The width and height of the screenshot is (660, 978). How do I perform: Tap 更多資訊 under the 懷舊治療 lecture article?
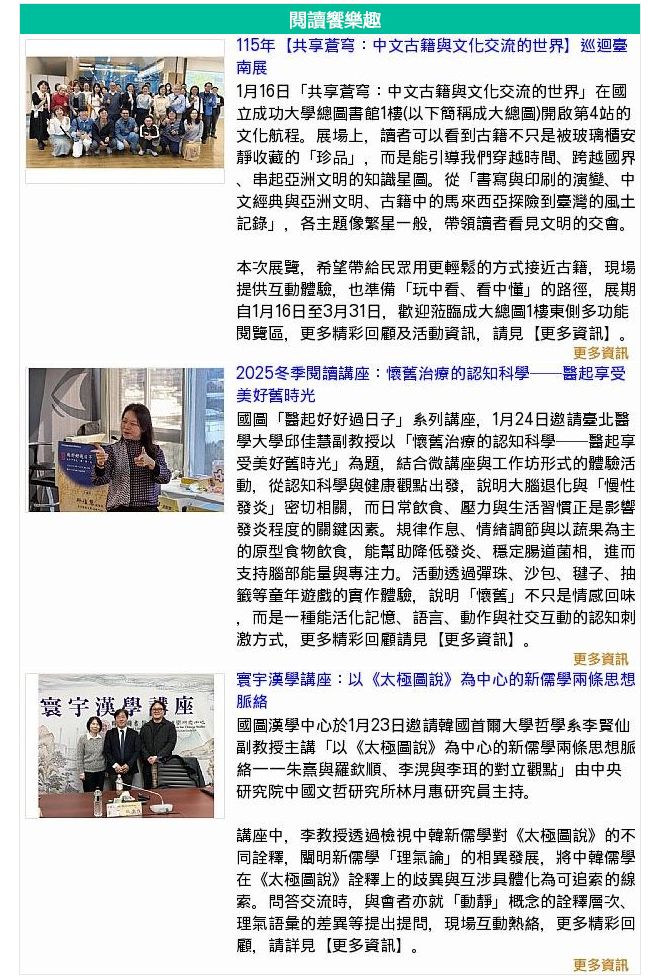600,659
